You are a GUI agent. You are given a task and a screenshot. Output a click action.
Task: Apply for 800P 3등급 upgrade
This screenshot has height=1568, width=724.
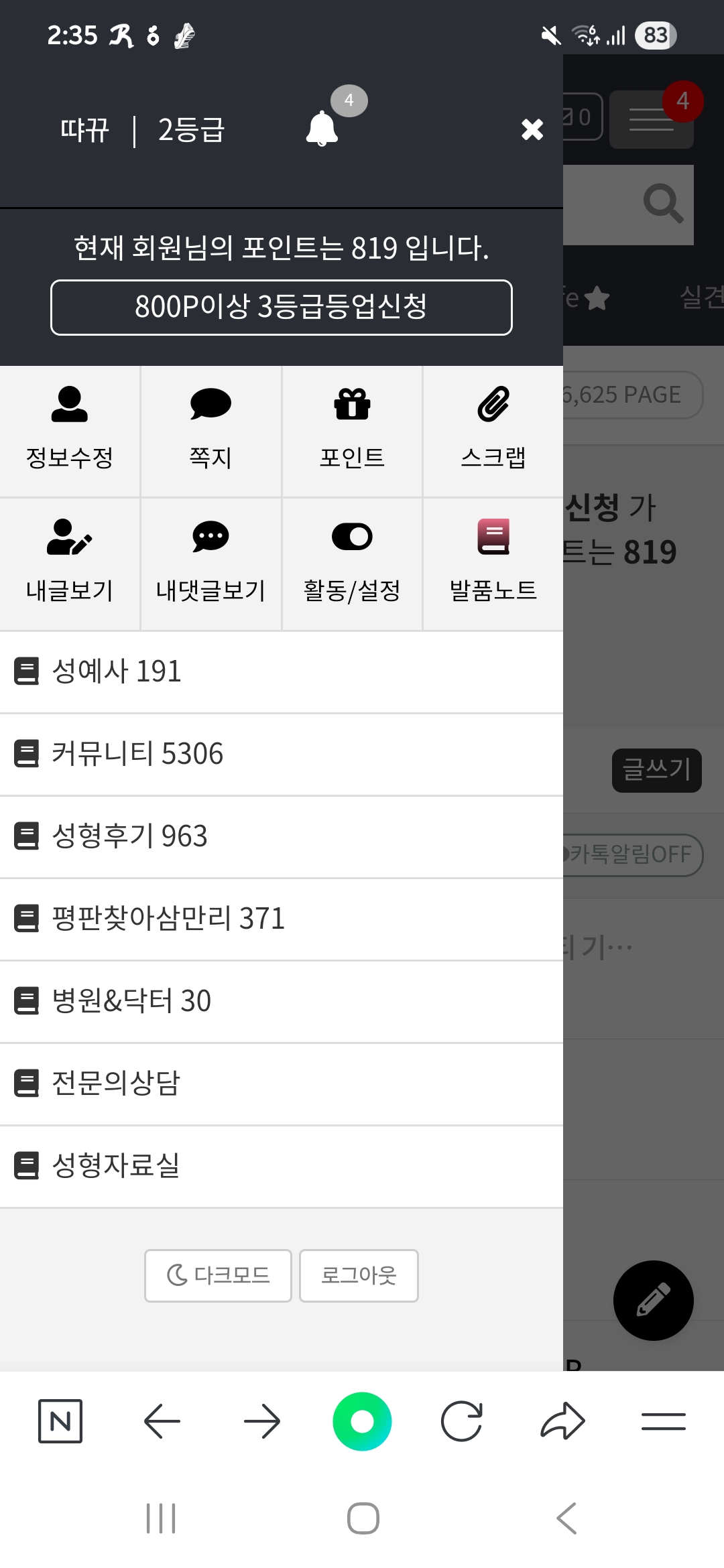point(282,308)
